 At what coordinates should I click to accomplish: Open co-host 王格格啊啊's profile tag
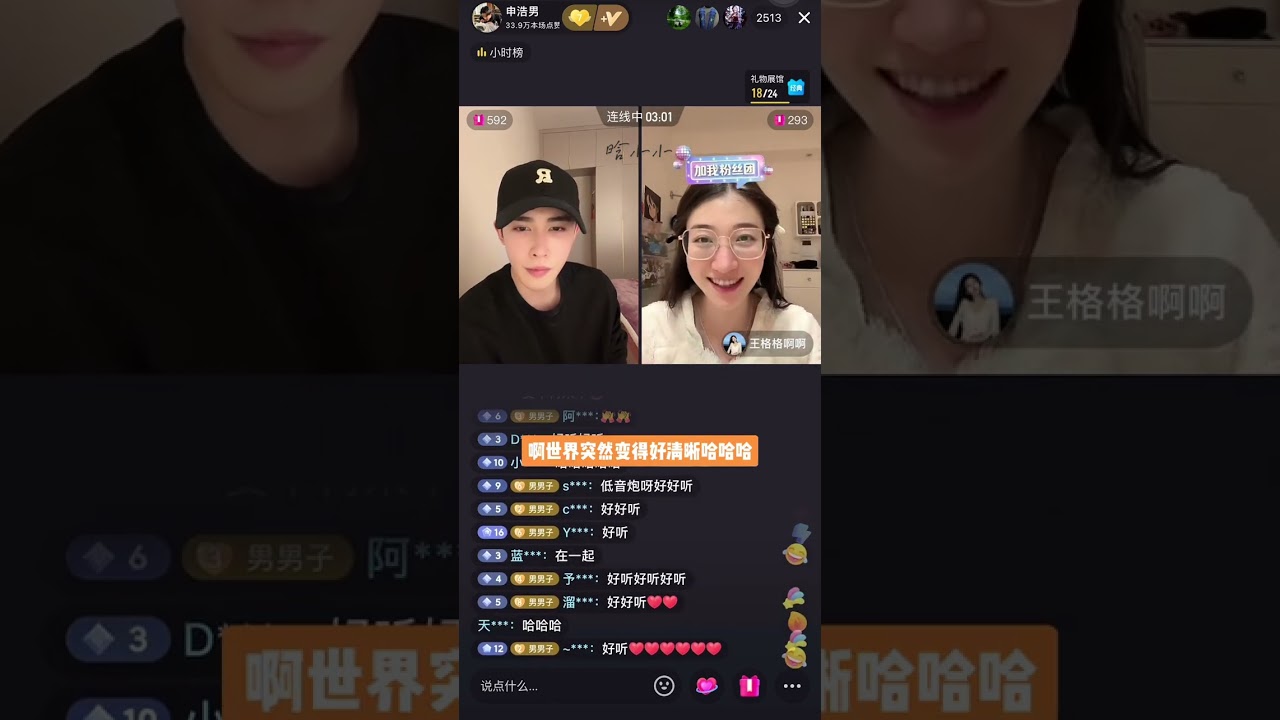767,343
